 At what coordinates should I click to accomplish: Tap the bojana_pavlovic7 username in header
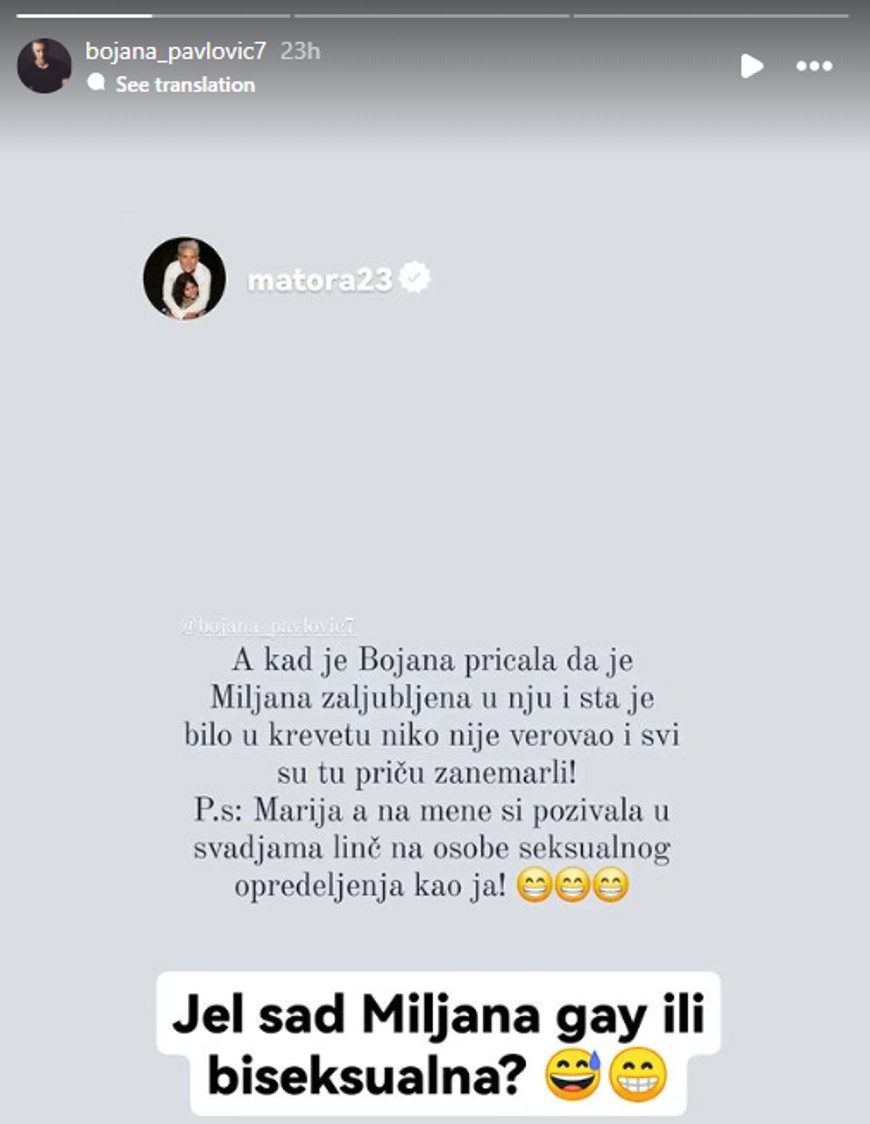176,51
